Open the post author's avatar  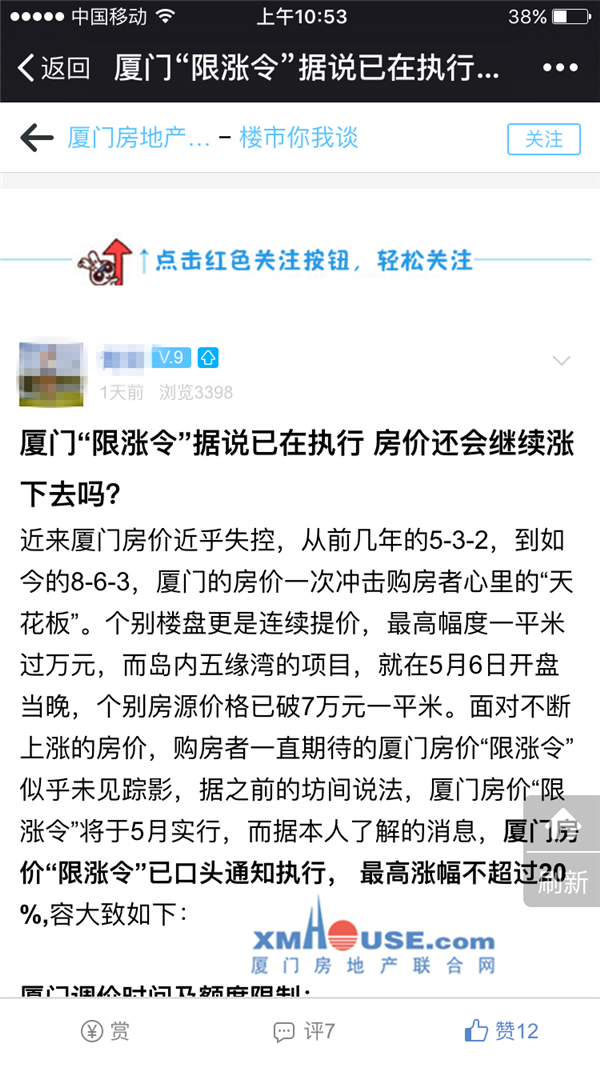(x=52, y=374)
